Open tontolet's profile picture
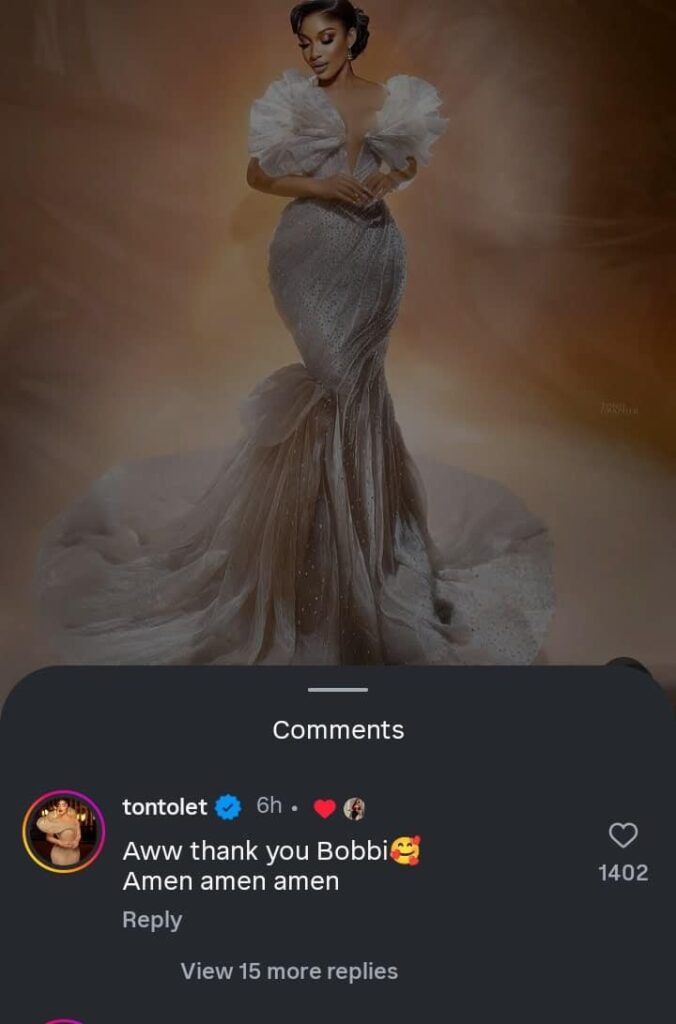The image size is (676, 1024). pos(64,832)
